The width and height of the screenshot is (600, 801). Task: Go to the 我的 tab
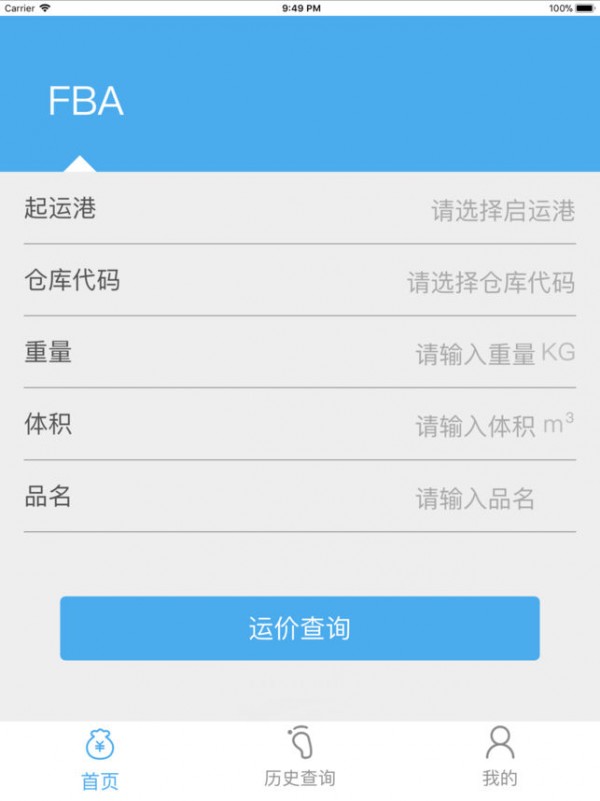(x=499, y=760)
